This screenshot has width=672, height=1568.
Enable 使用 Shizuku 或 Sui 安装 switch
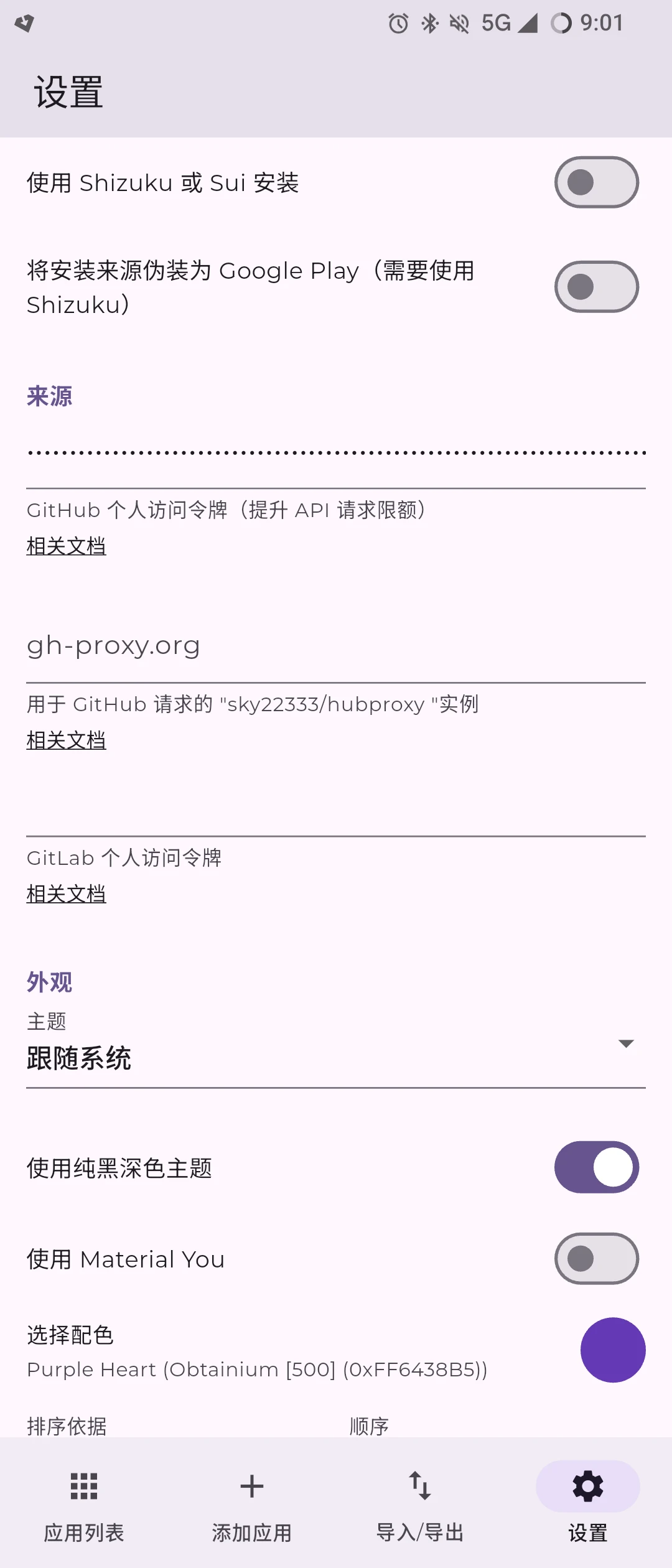(596, 182)
